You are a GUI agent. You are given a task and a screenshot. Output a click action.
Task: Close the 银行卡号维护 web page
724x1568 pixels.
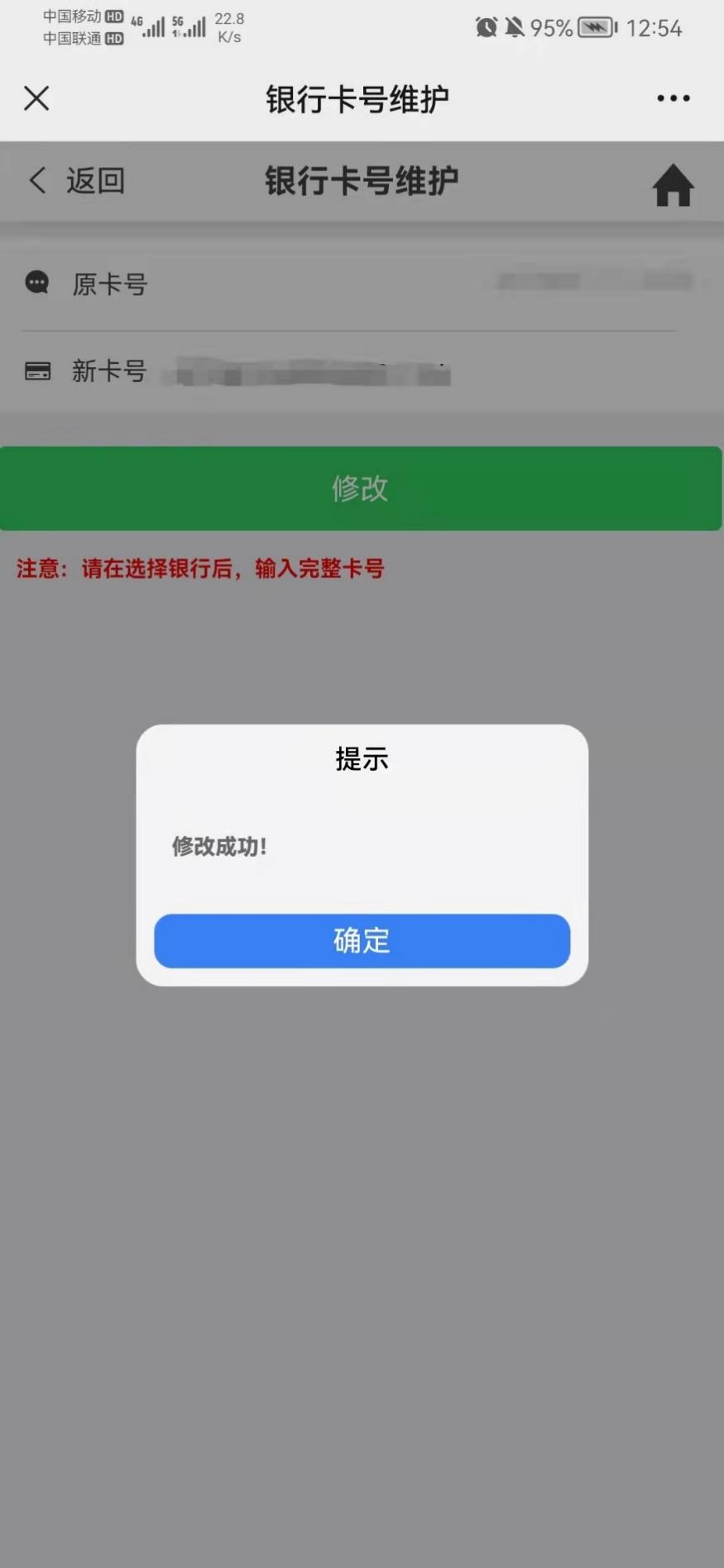36,98
